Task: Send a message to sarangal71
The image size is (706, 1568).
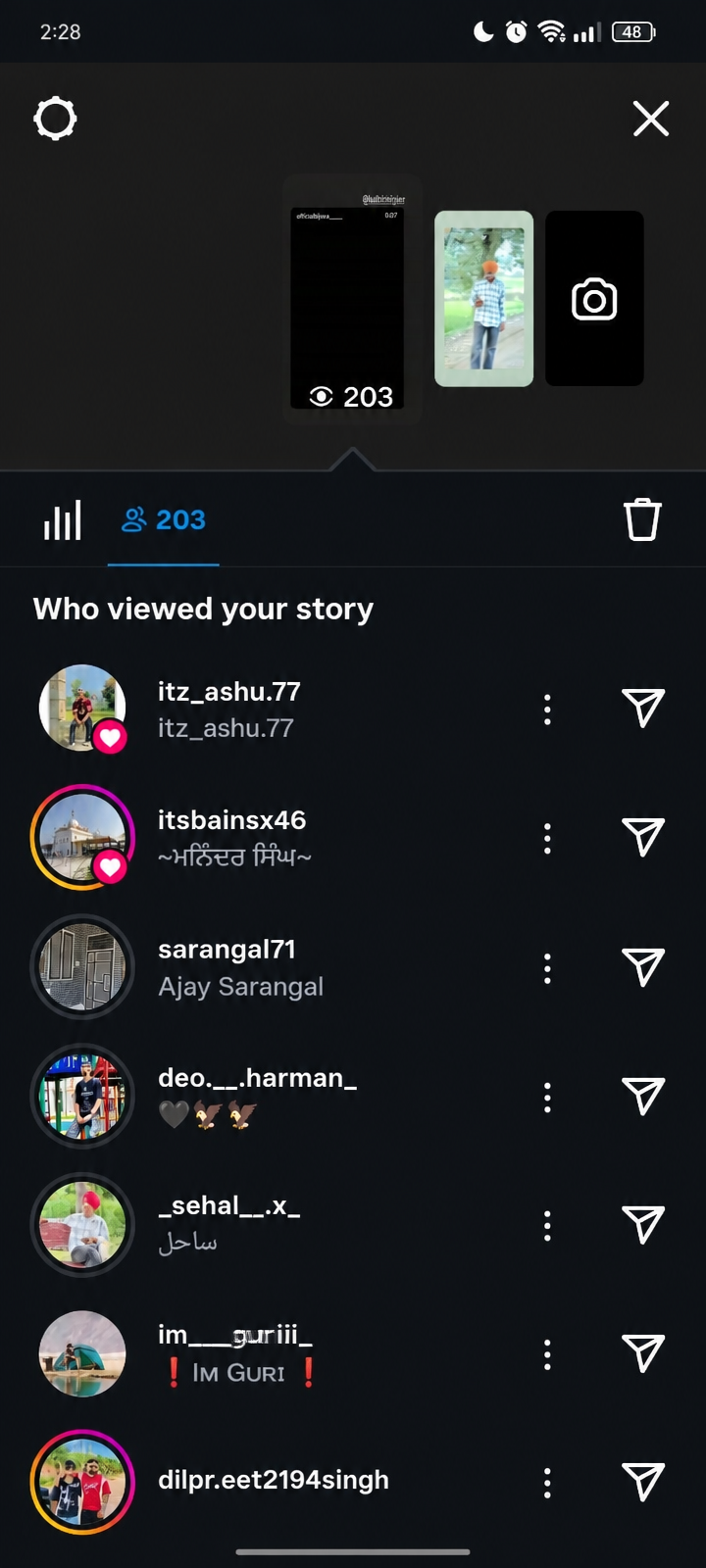Action: (643, 967)
